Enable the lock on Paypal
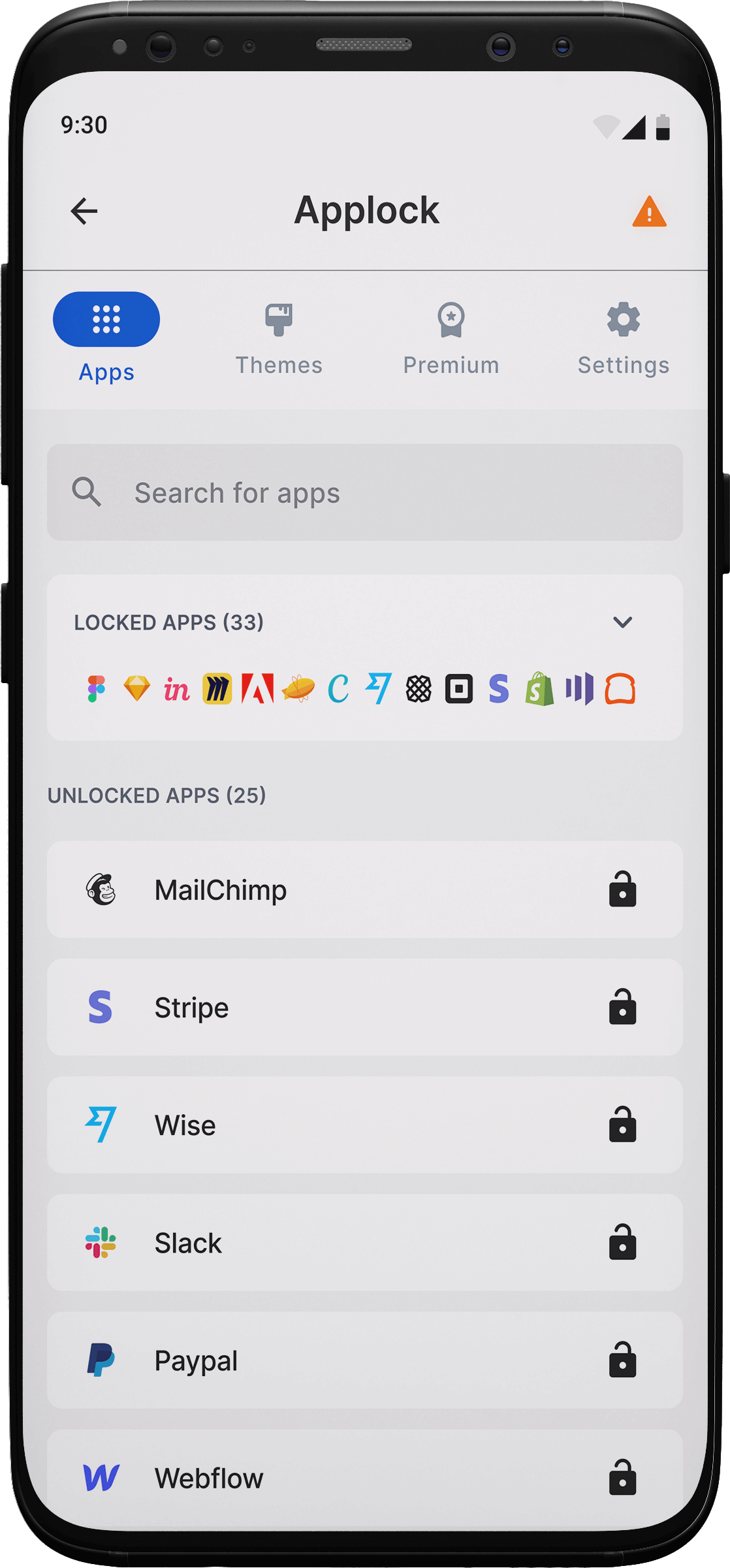 622,1360
